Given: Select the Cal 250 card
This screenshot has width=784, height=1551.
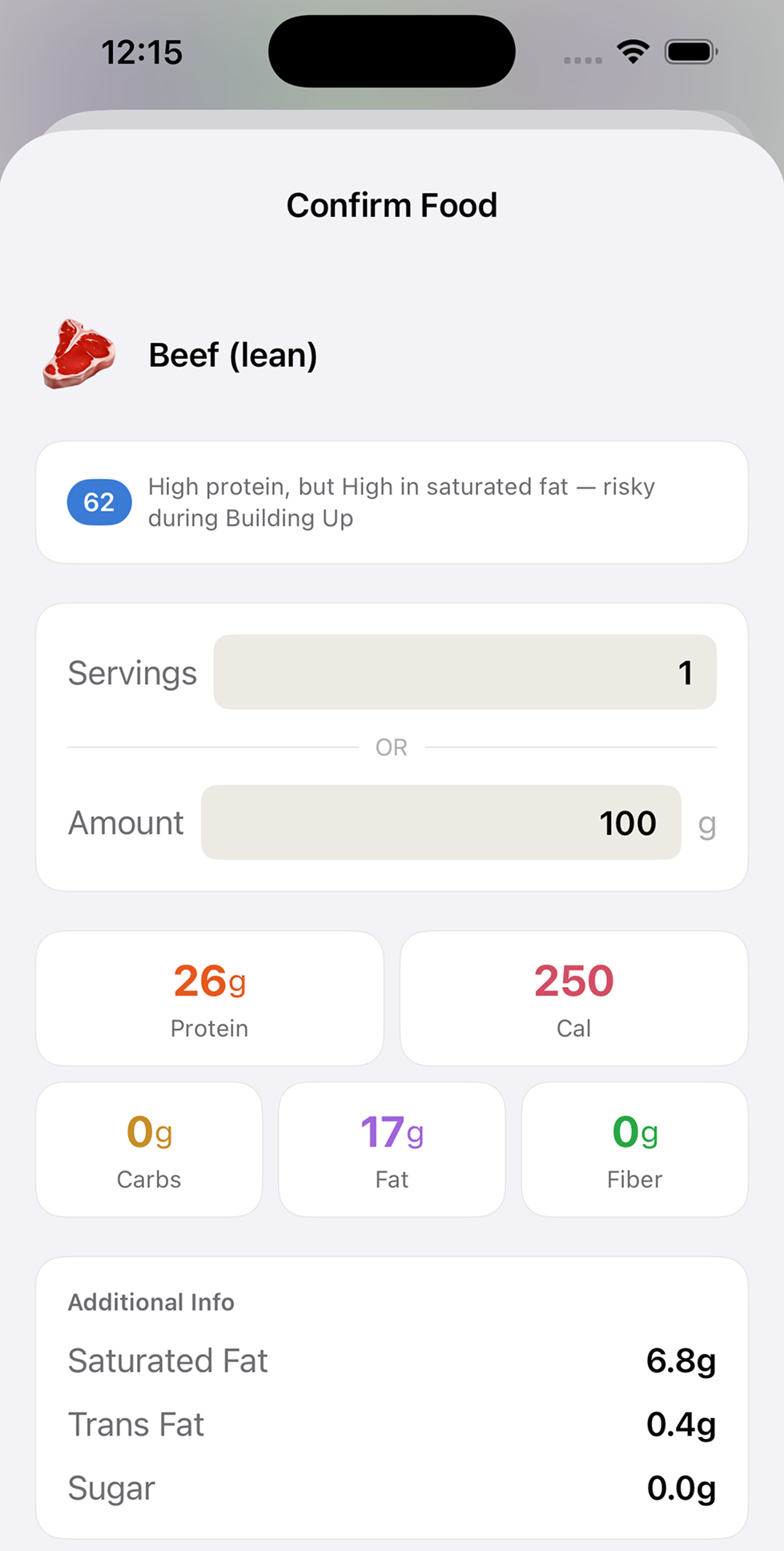Looking at the screenshot, I should (573, 997).
